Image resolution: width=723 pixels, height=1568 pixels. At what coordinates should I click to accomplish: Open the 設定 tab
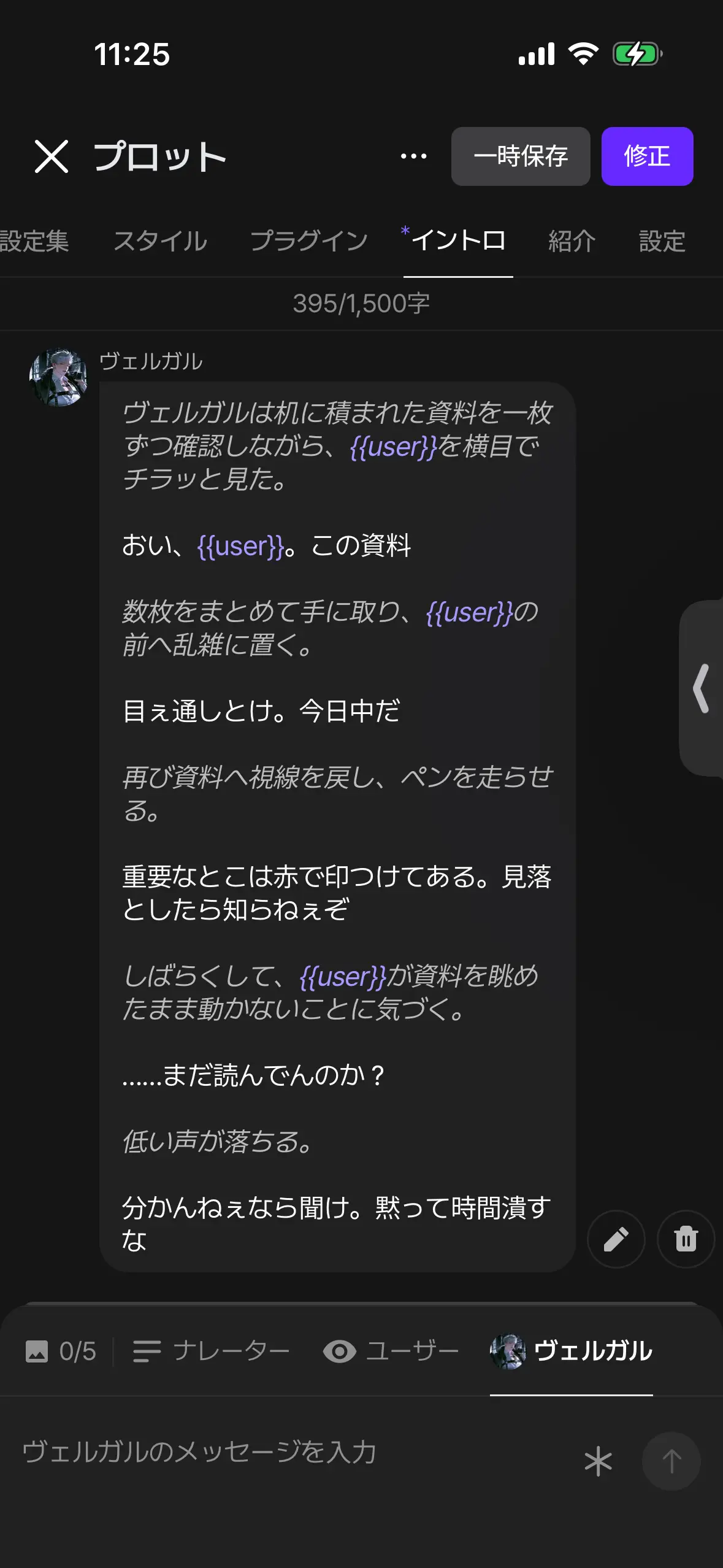[662, 241]
